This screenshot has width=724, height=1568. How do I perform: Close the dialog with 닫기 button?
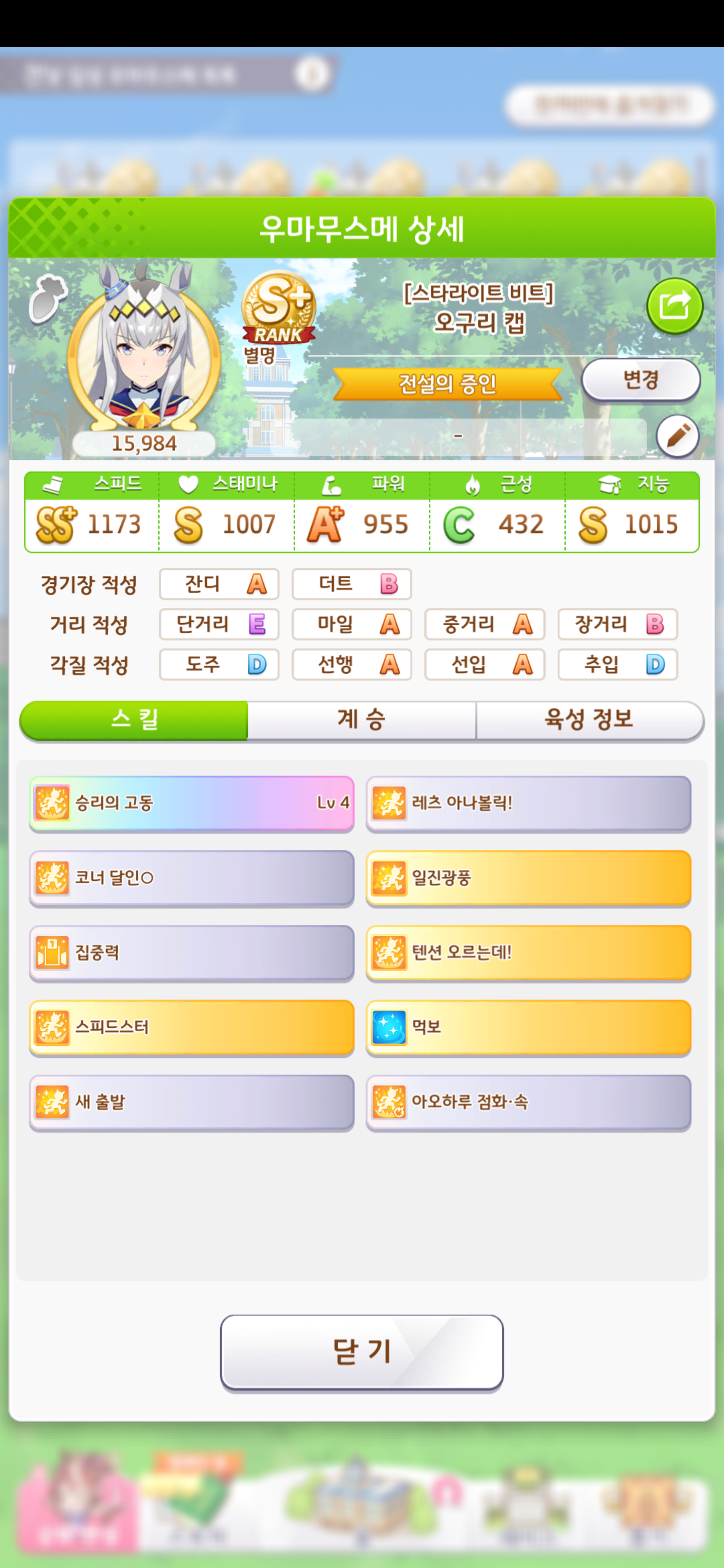pyautogui.click(x=361, y=1352)
